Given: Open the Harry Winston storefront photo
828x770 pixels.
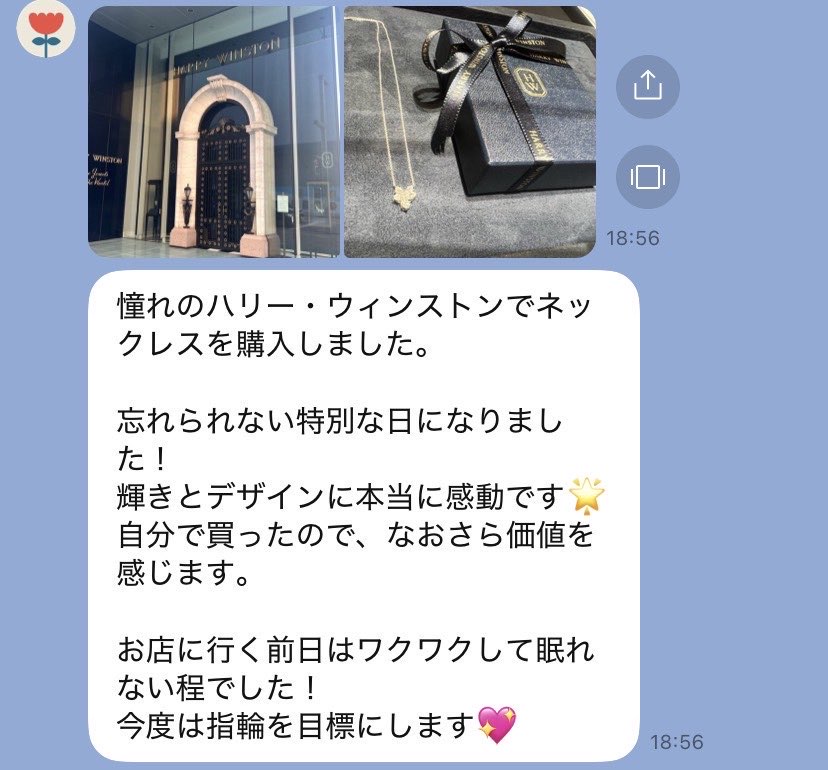Looking at the screenshot, I should (214, 130).
